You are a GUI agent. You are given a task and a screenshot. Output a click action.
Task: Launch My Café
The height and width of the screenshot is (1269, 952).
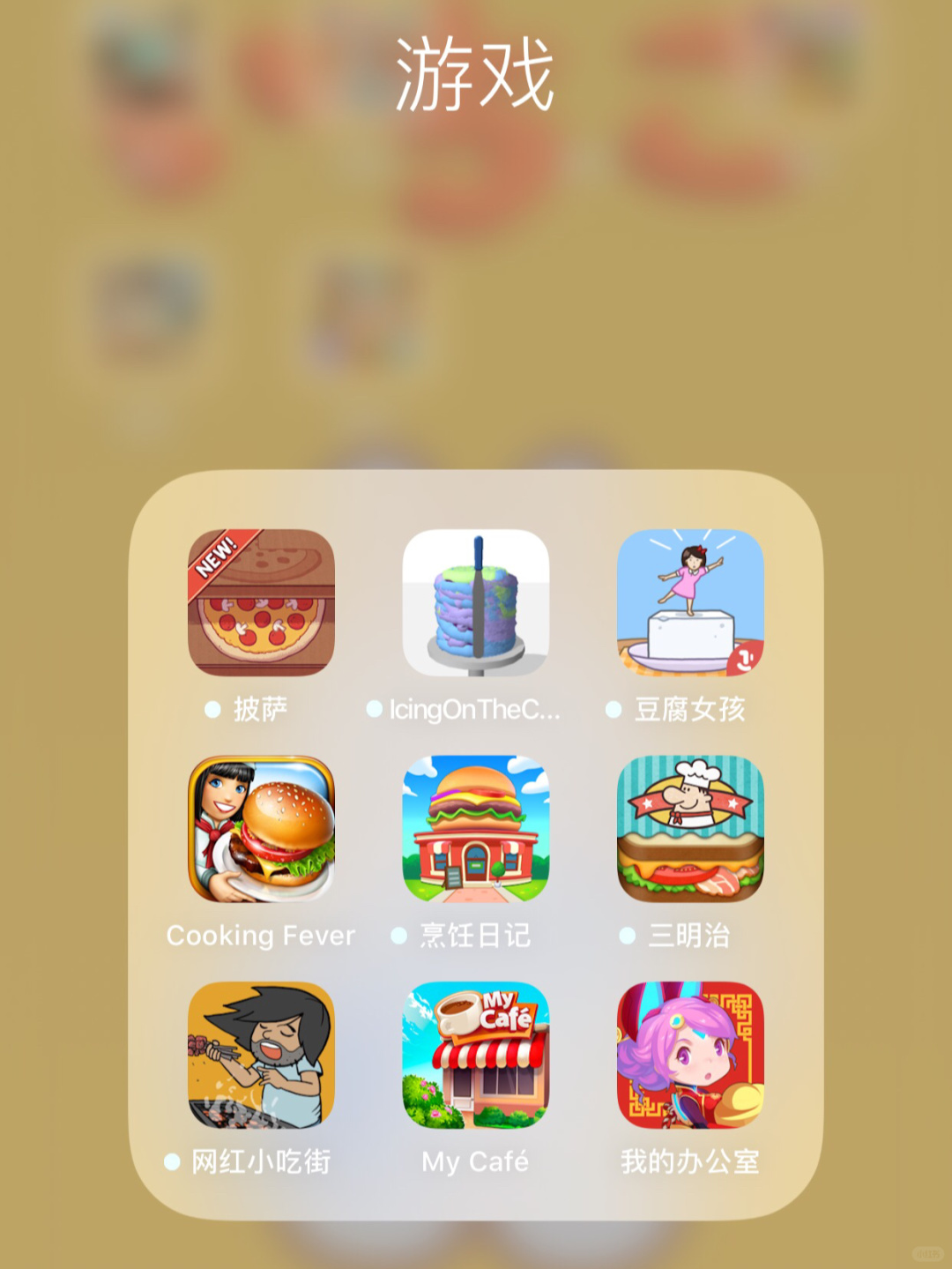[x=476, y=1056]
